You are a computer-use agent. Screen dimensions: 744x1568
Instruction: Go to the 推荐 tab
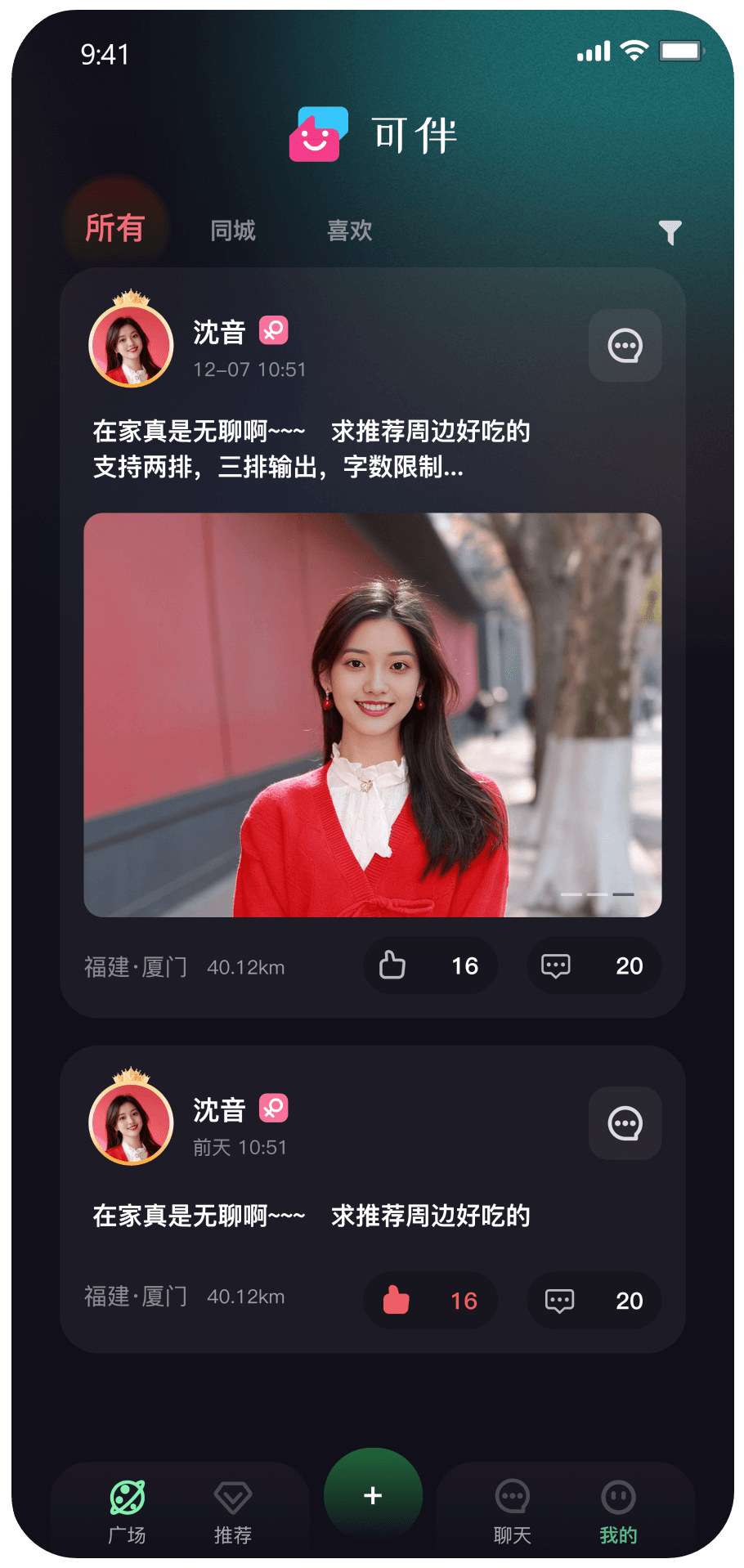click(x=233, y=1510)
